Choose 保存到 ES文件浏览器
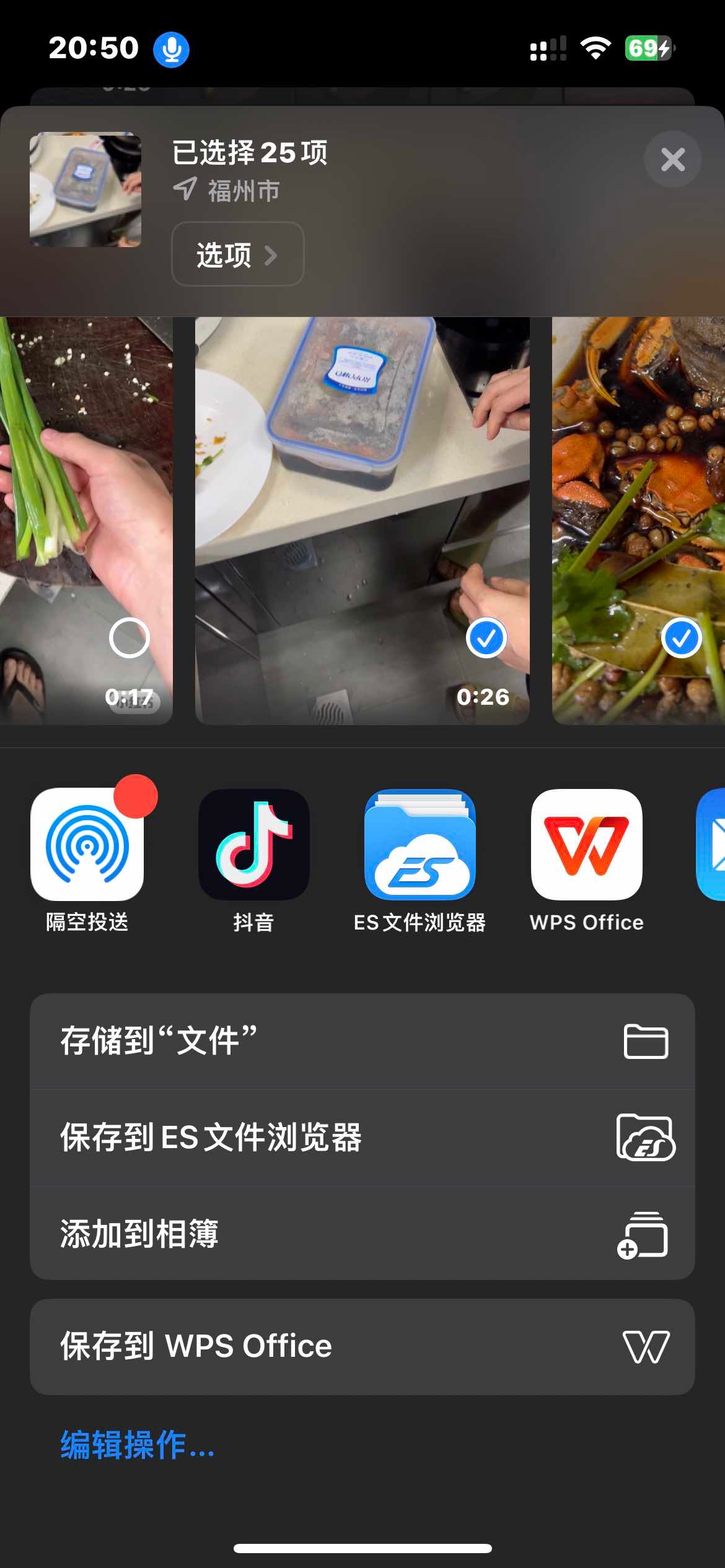 point(362,1138)
